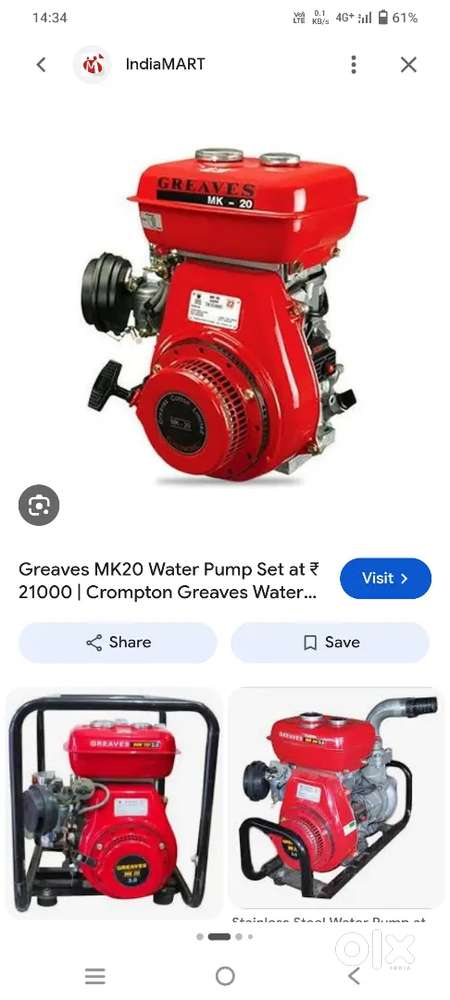Open the main Greaves MK-20 engine image
Viewport: 450px width, 1000px height.
224,314
